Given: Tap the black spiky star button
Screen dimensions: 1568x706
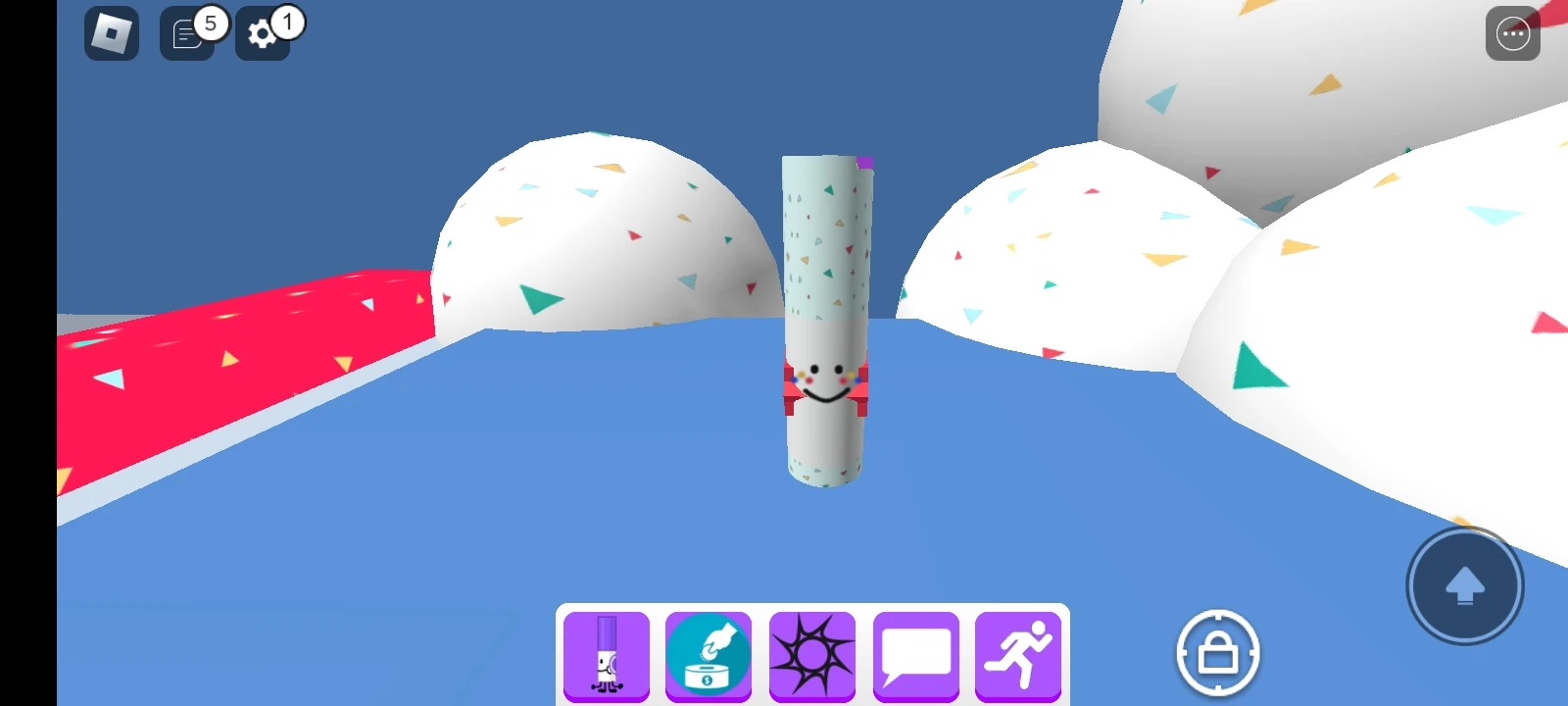Looking at the screenshot, I should [811, 655].
